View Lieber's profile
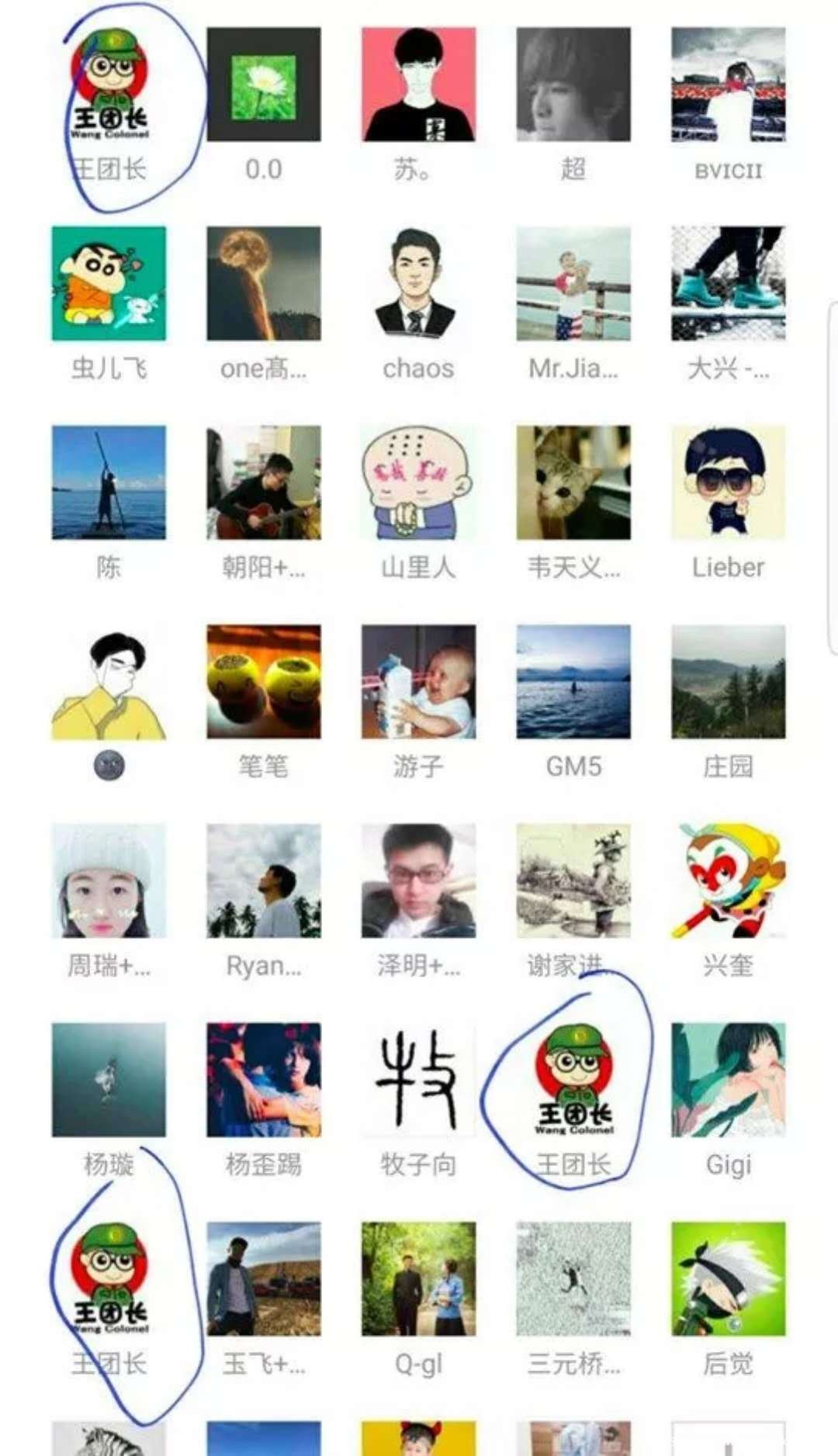 pyautogui.click(x=728, y=482)
